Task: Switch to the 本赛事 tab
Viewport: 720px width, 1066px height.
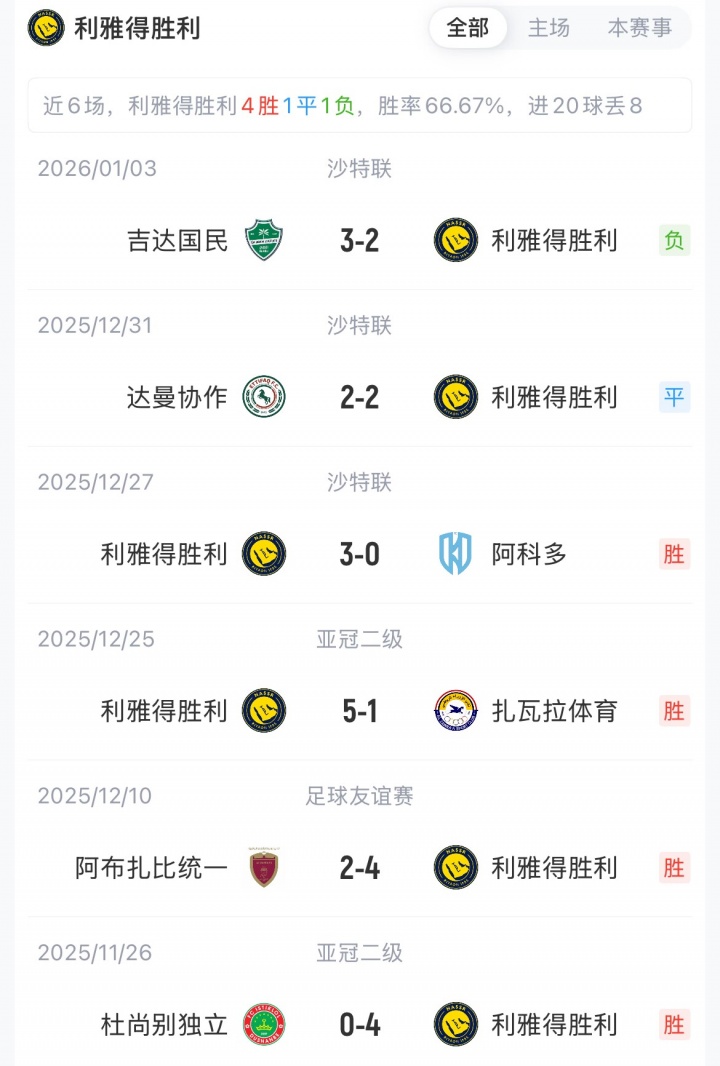Action: [640, 28]
